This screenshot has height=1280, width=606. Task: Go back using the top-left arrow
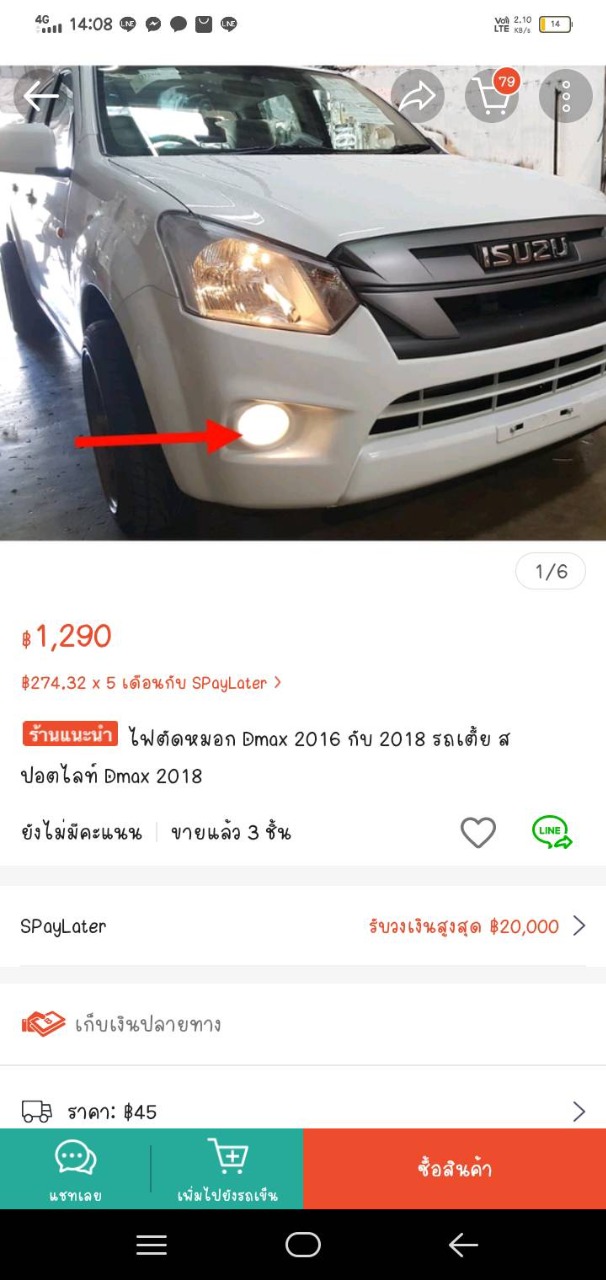(x=41, y=97)
